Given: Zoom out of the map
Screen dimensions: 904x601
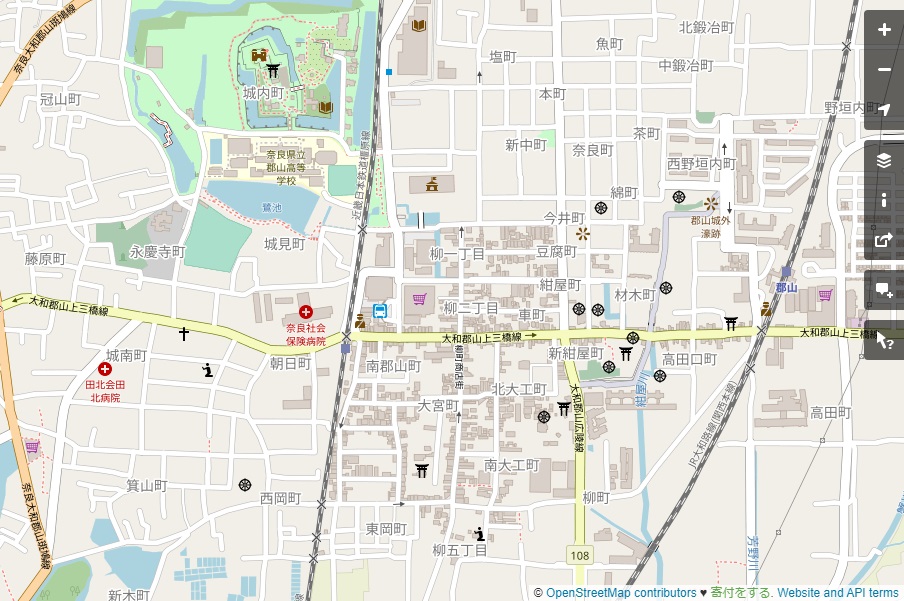Looking at the screenshot, I should (x=884, y=70).
